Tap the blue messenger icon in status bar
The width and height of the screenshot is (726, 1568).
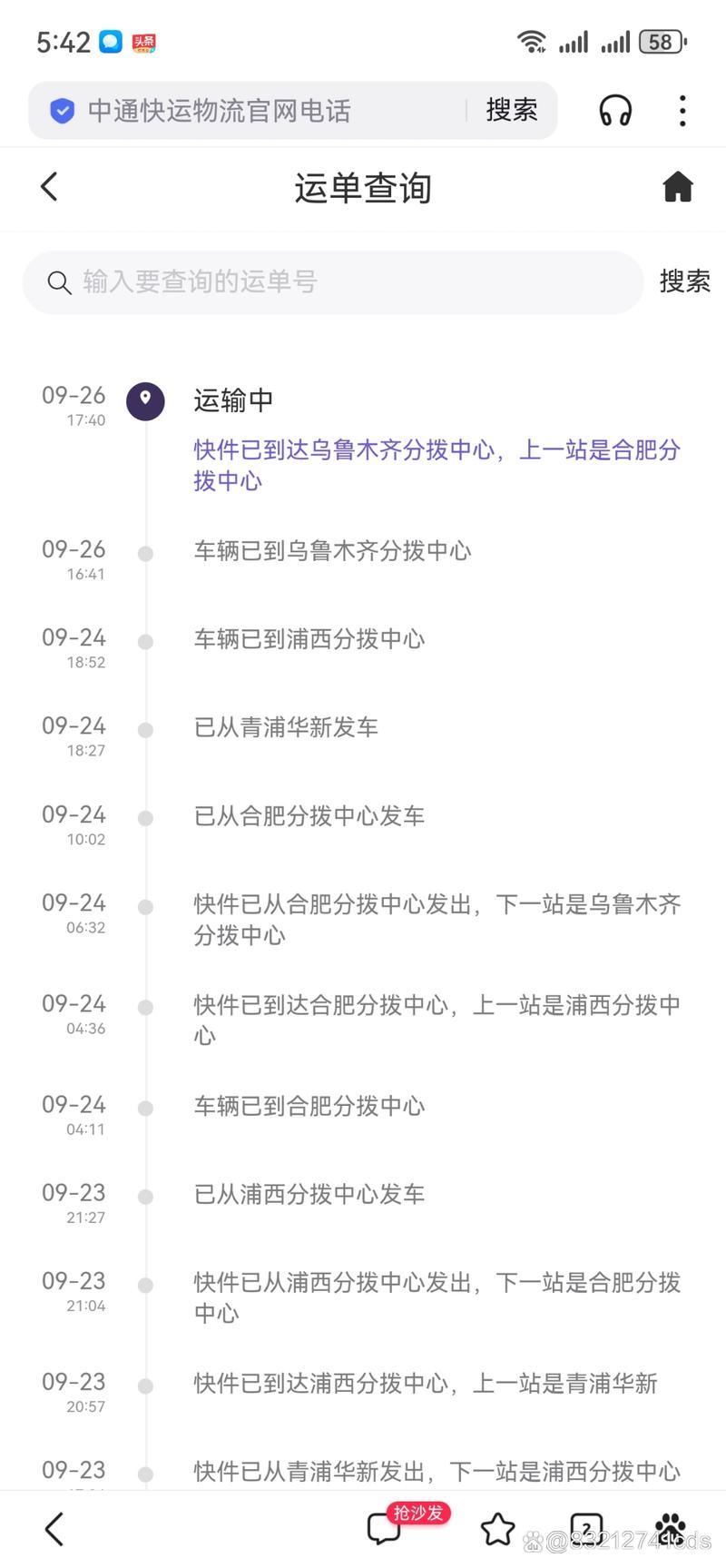point(109,41)
